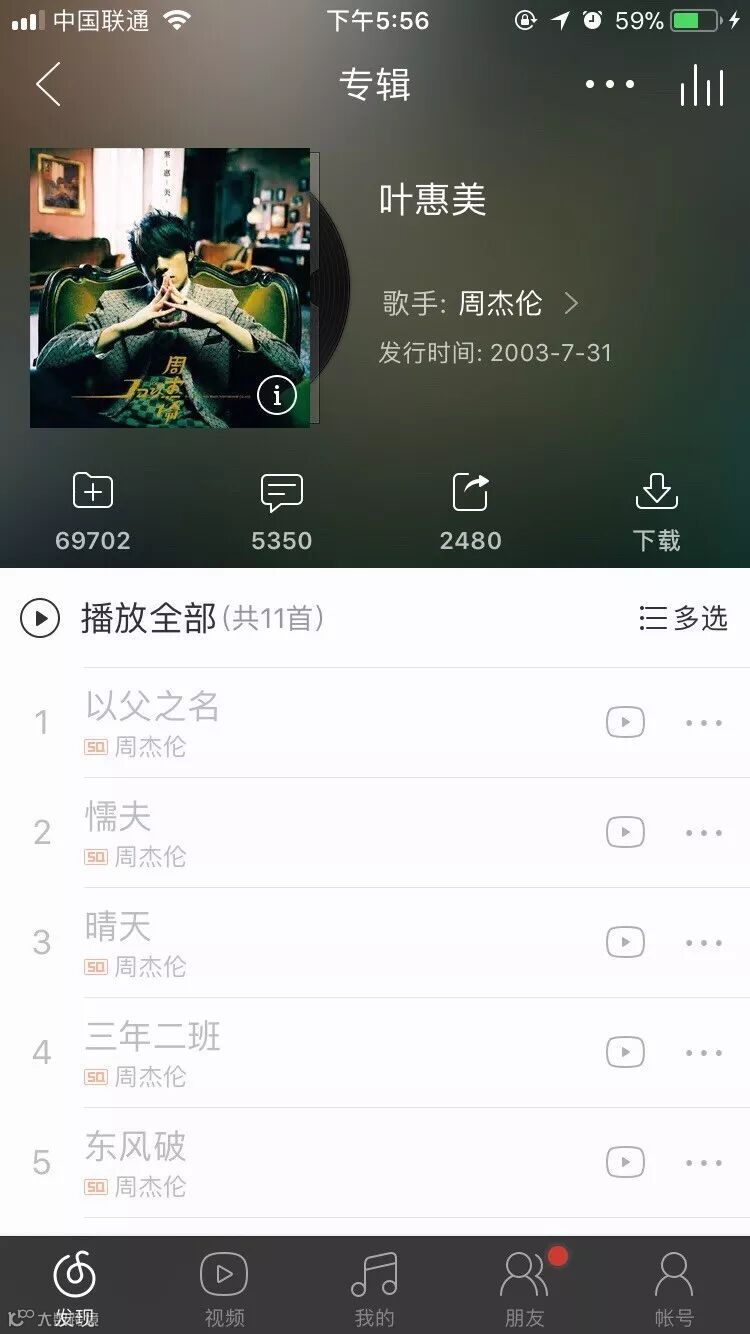Image resolution: width=750 pixels, height=1334 pixels.
Task: Watch the video for 懦夫
Action: (x=625, y=832)
